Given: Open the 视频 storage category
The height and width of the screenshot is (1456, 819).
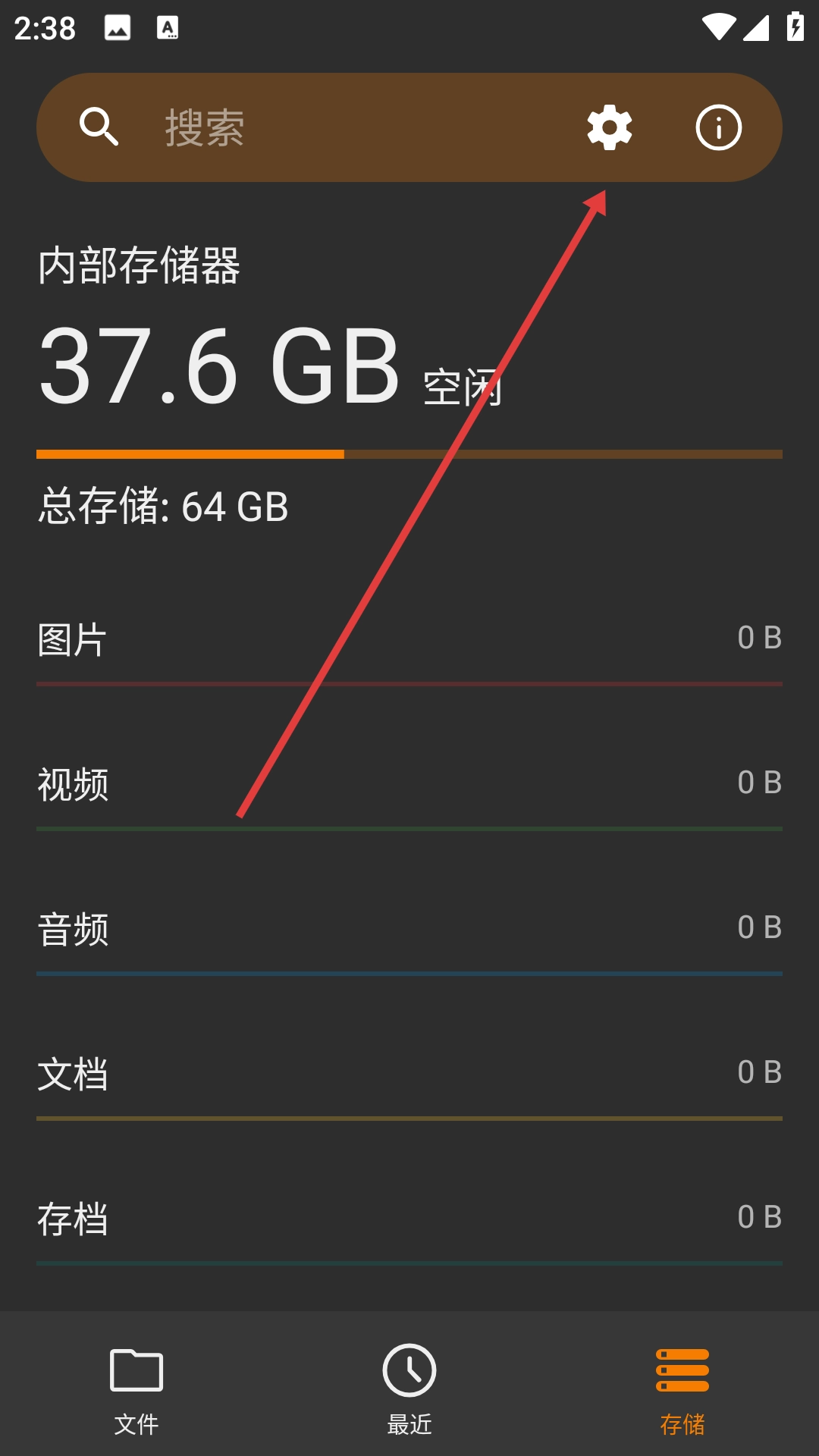Looking at the screenshot, I should pos(409,785).
